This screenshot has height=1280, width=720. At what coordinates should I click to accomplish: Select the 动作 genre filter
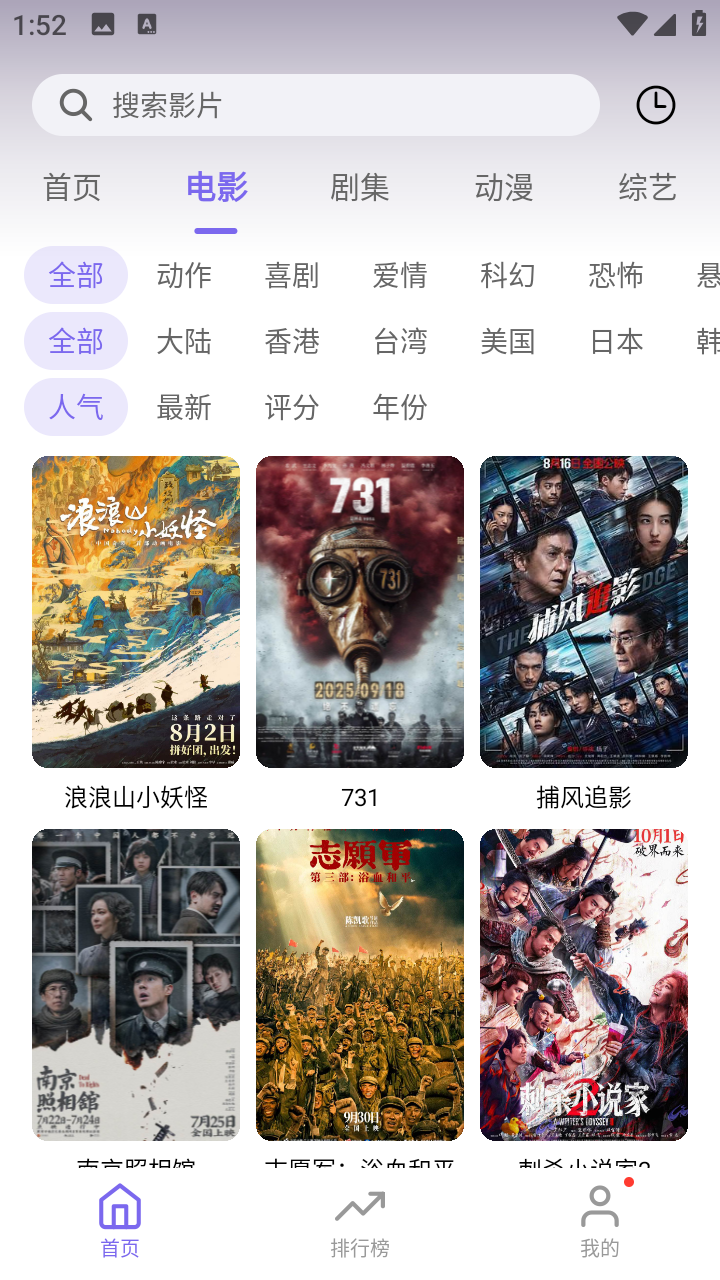pyautogui.click(x=184, y=276)
